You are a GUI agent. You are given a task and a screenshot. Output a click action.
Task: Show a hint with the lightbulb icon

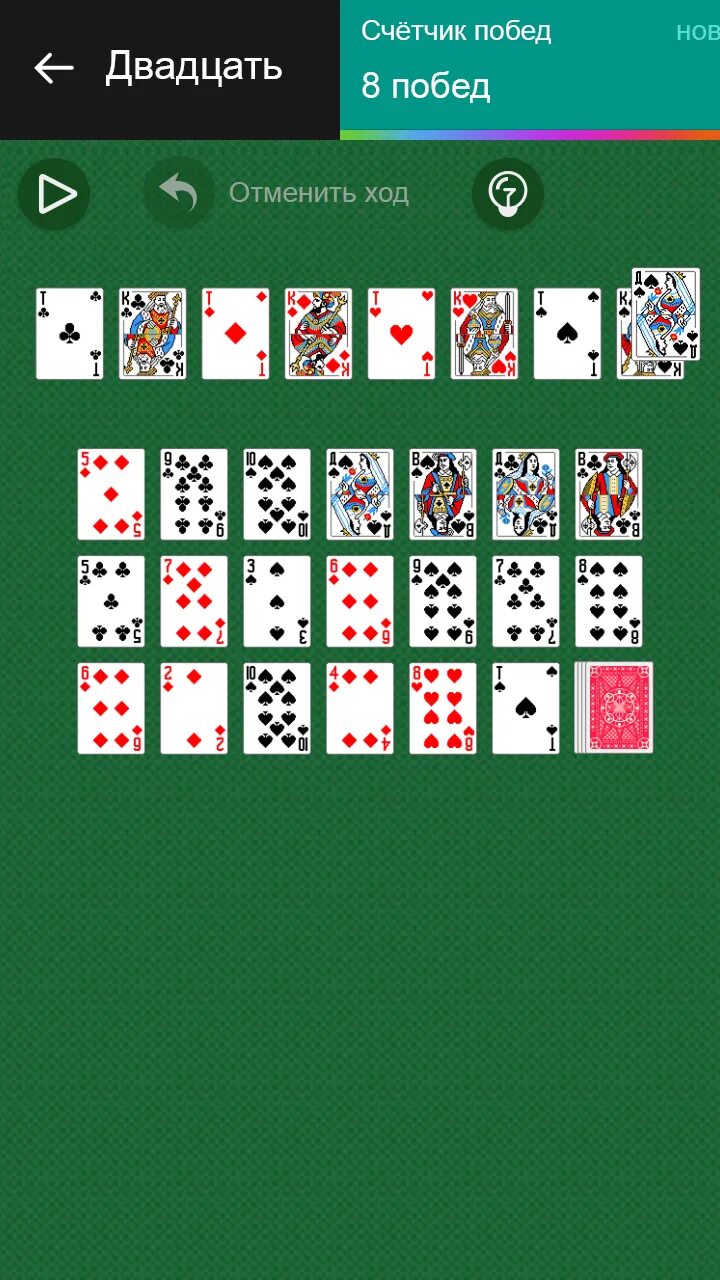[x=507, y=194]
